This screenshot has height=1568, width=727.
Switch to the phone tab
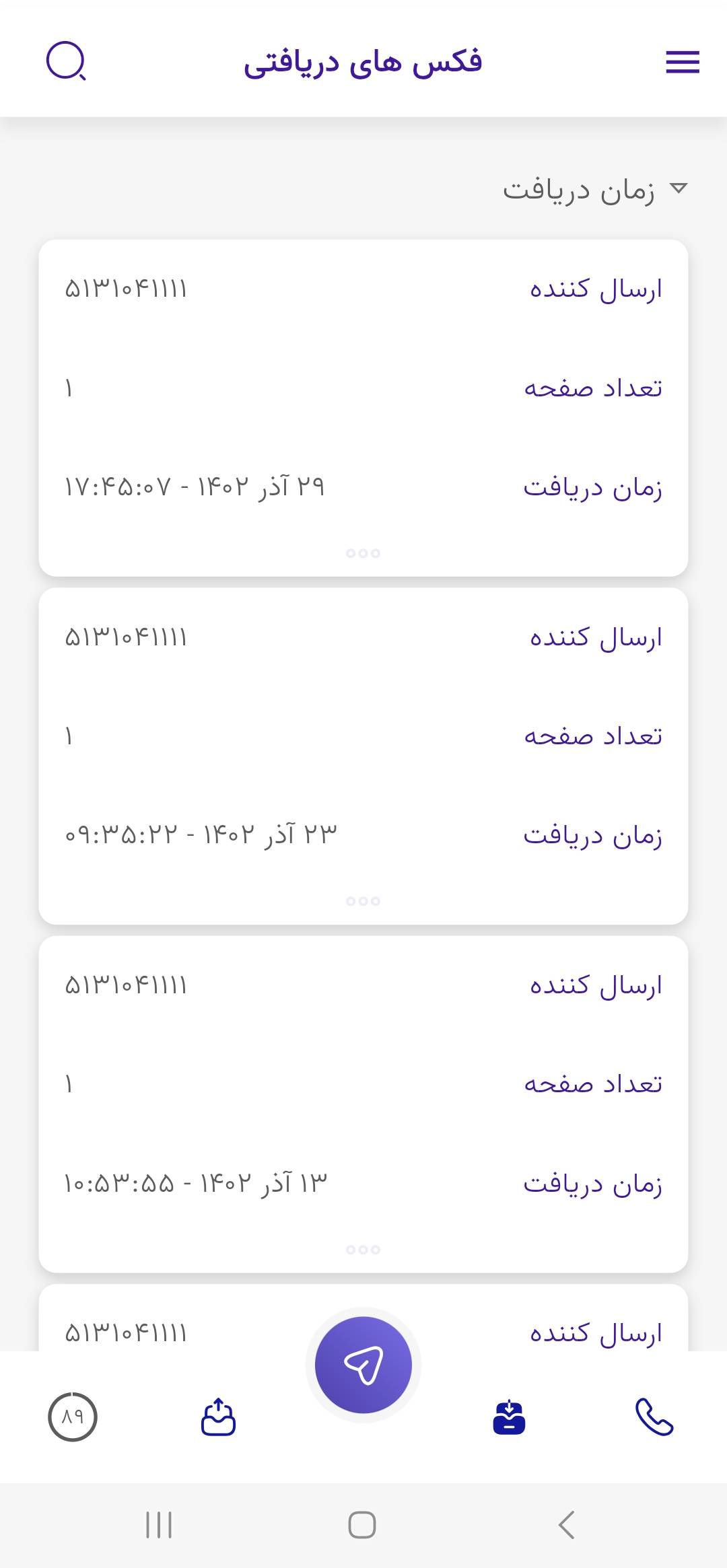[654, 1417]
